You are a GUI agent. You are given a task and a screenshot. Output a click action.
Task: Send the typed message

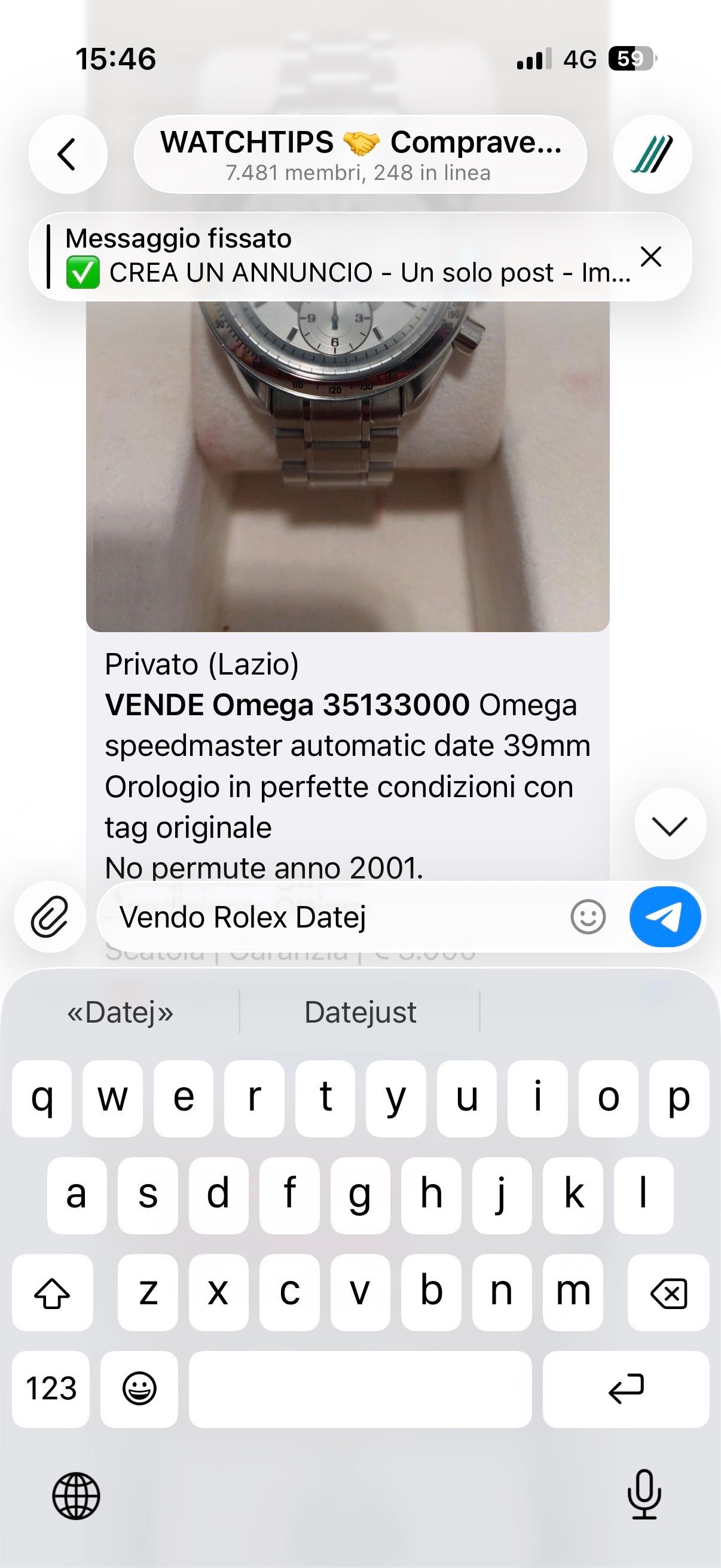[665, 917]
